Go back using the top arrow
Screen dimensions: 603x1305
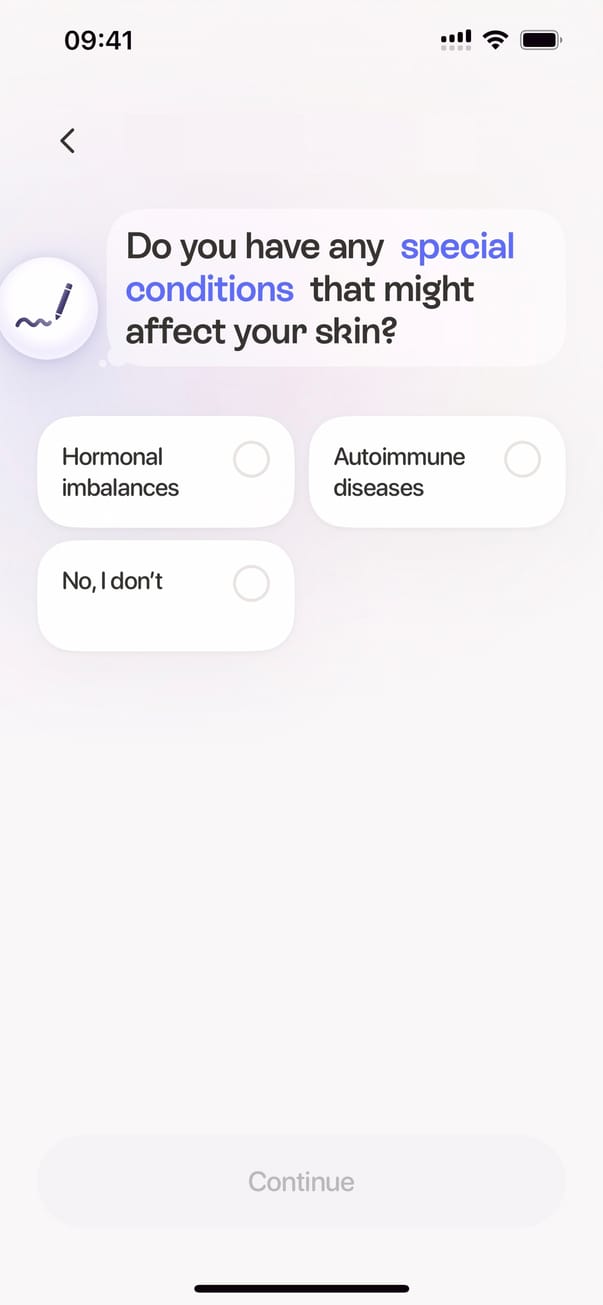pyautogui.click(x=68, y=141)
